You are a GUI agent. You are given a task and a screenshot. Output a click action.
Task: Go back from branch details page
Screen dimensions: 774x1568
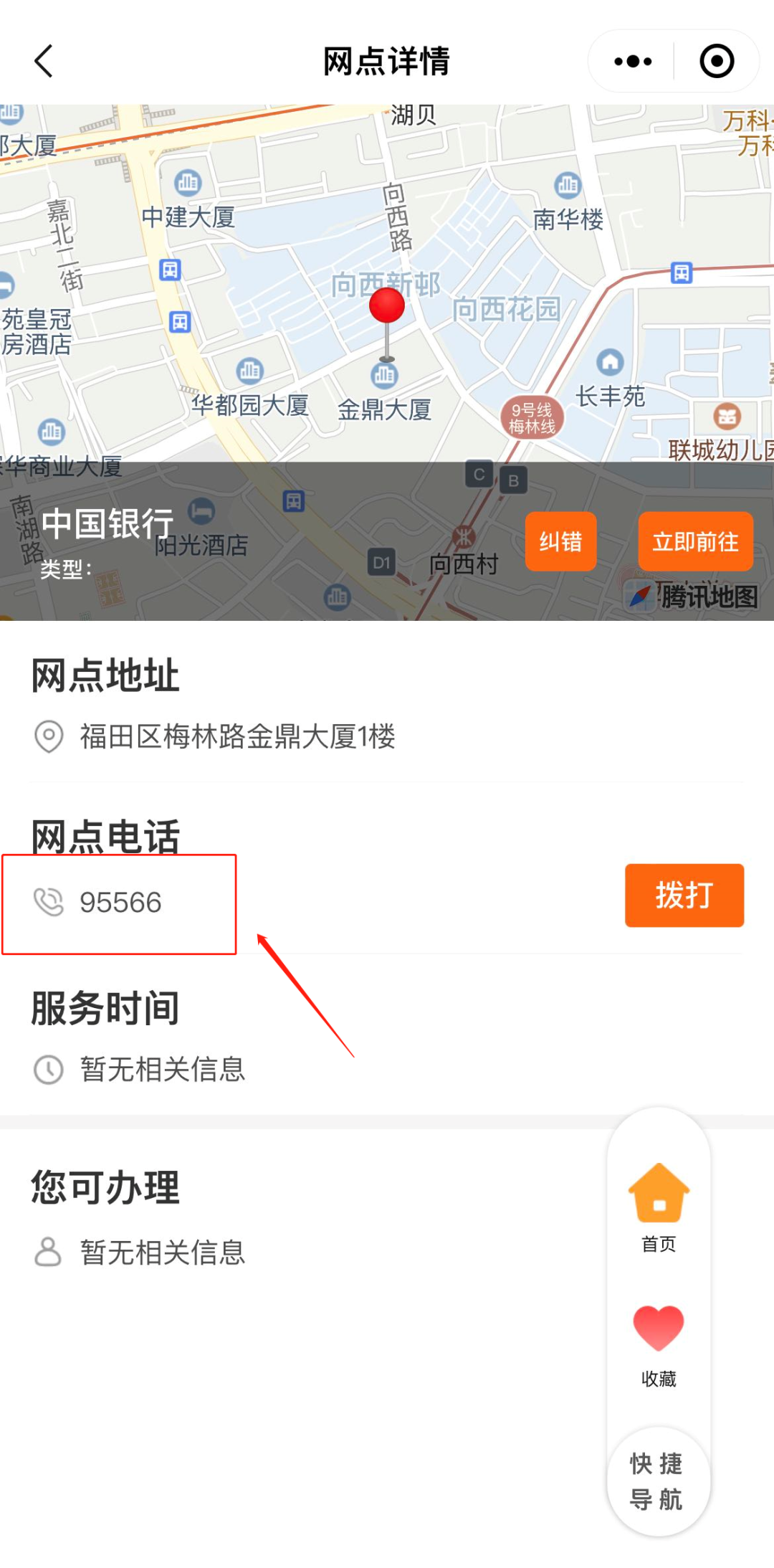pos(44,61)
